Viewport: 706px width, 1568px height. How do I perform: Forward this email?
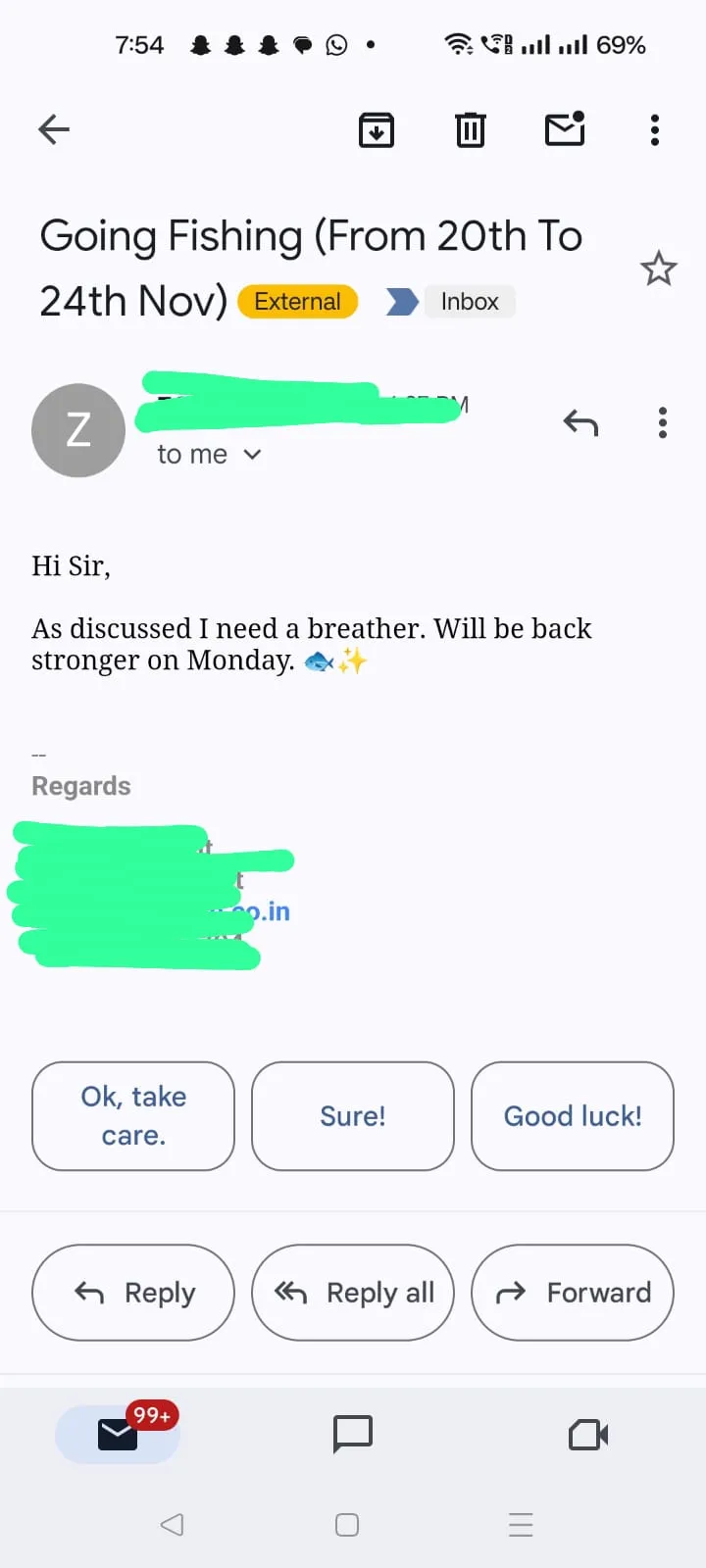tap(573, 1293)
